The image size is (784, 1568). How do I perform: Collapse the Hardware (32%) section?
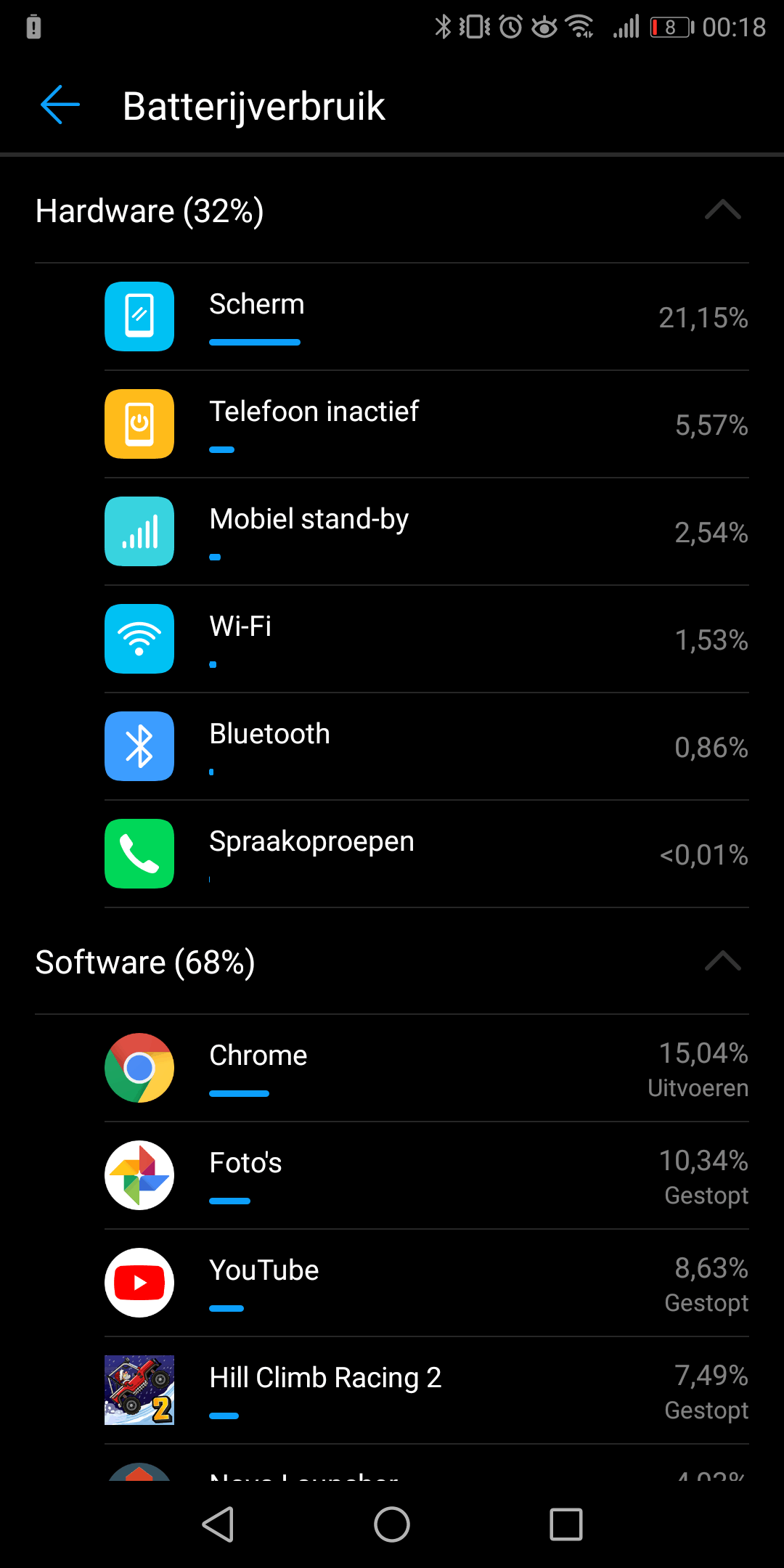pyautogui.click(x=722, y=211)
